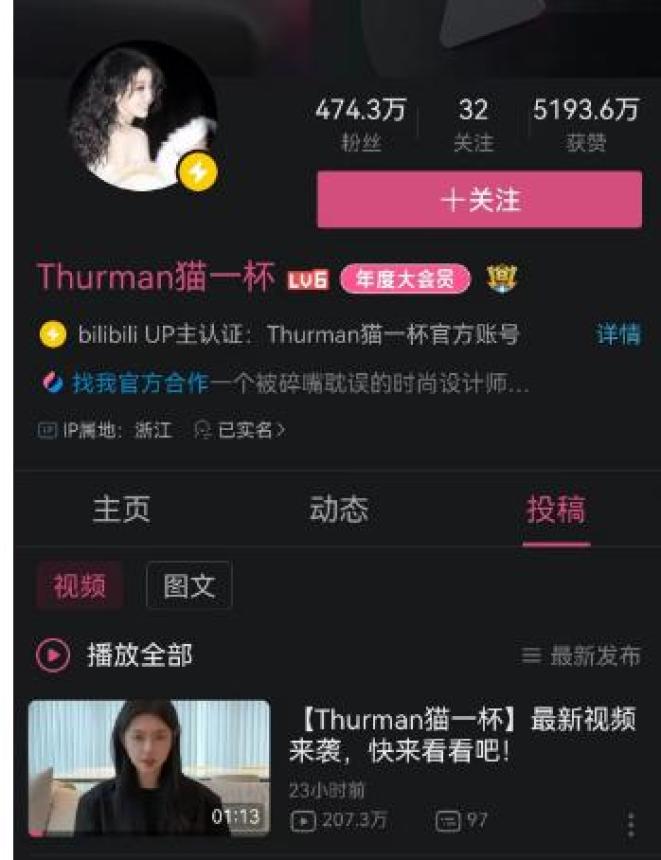Open more options for the 最新视频来袭 video
Screen dimensions: 661x860
[x=630, y=825]
